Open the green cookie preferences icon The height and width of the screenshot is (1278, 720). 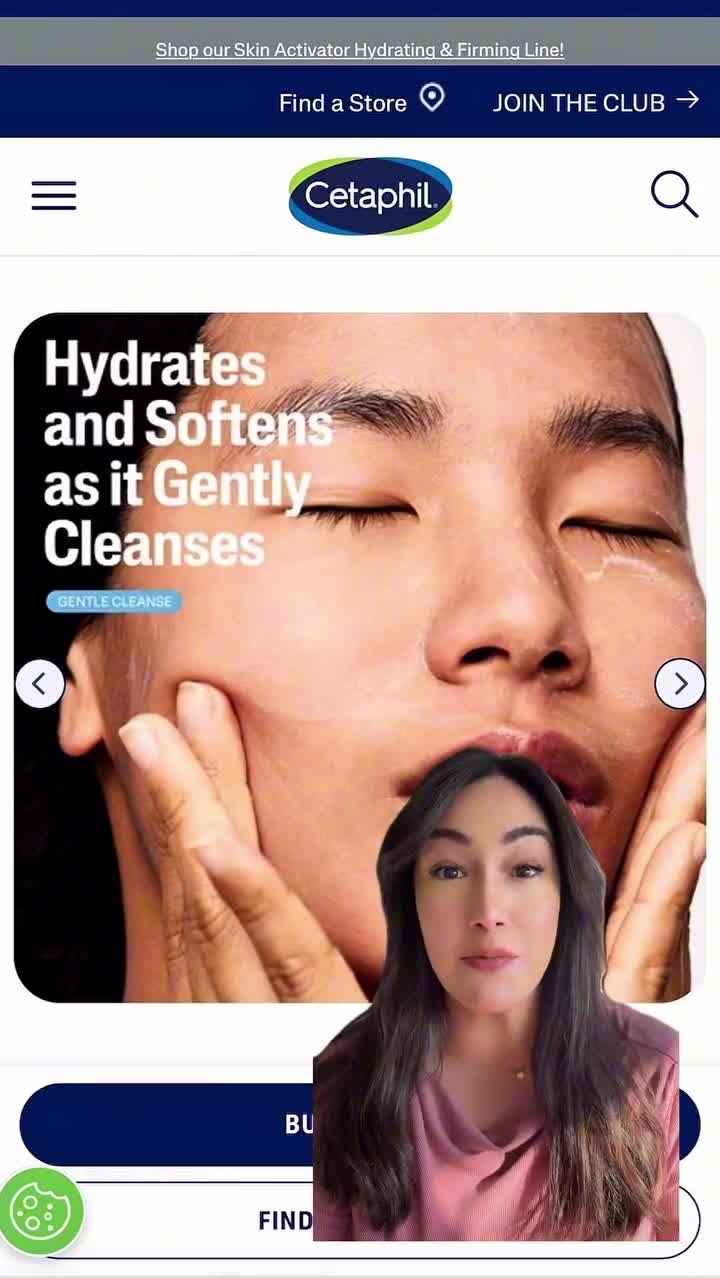[x=41, y=1211]
